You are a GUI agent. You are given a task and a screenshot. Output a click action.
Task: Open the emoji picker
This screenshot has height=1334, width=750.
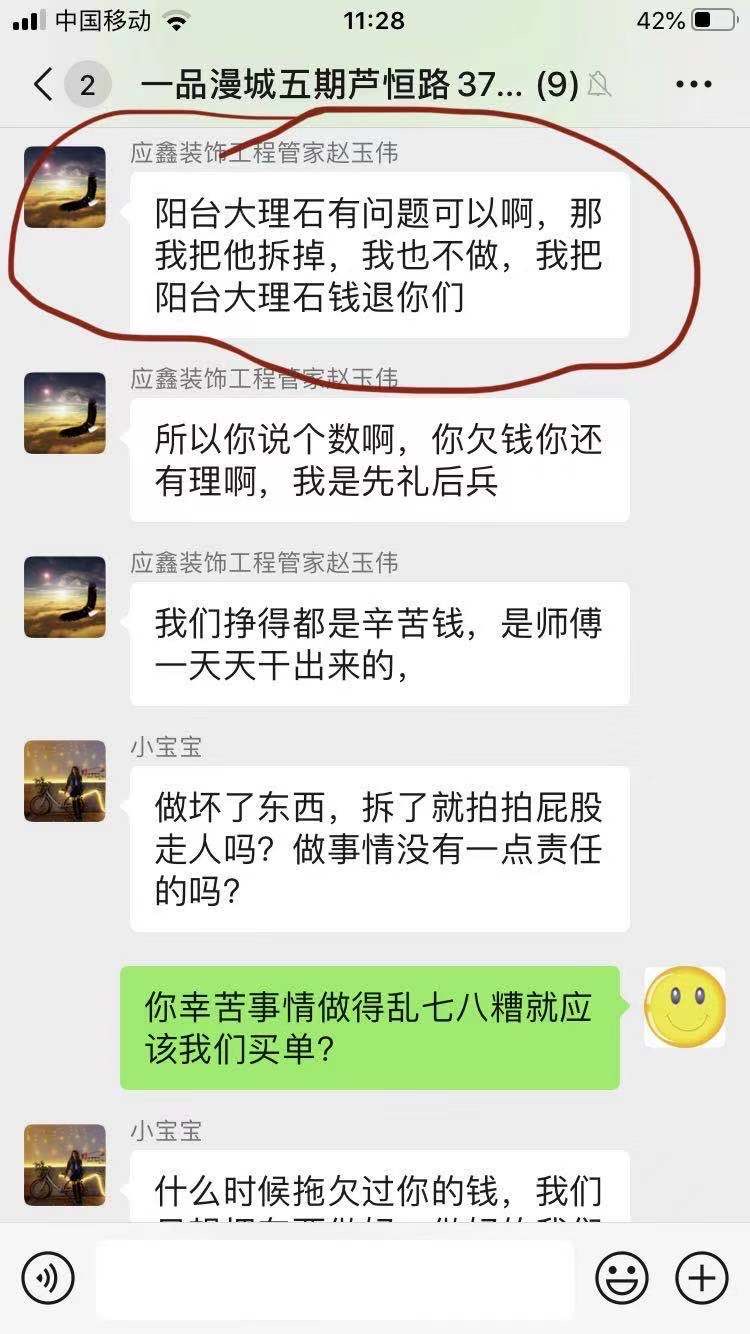[621, 1277]
